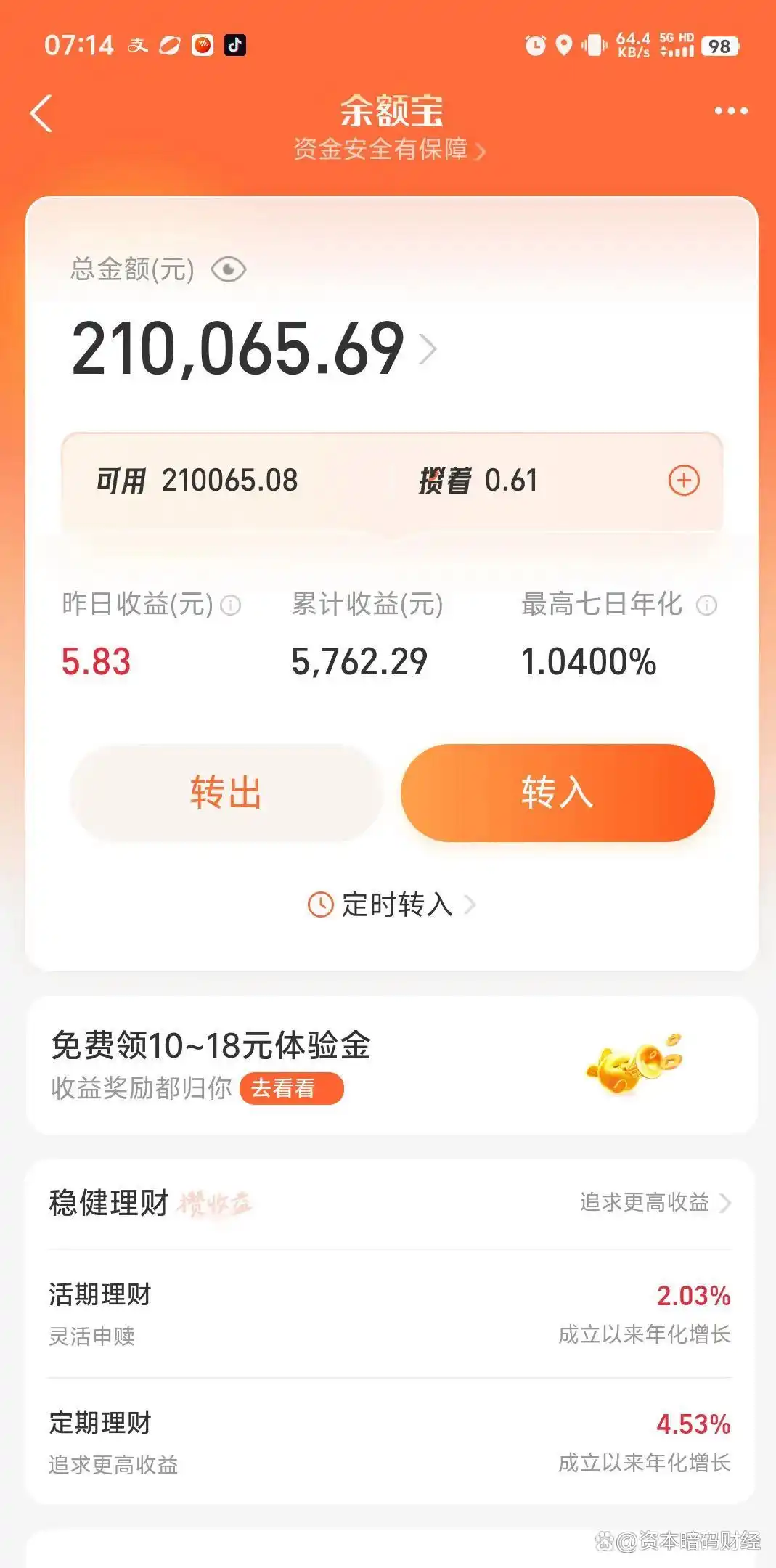Tap the plus icon next to 攒着
The height and width of the screenshot is (1568, 776).
pyautogui.click(x=683, y=479)
